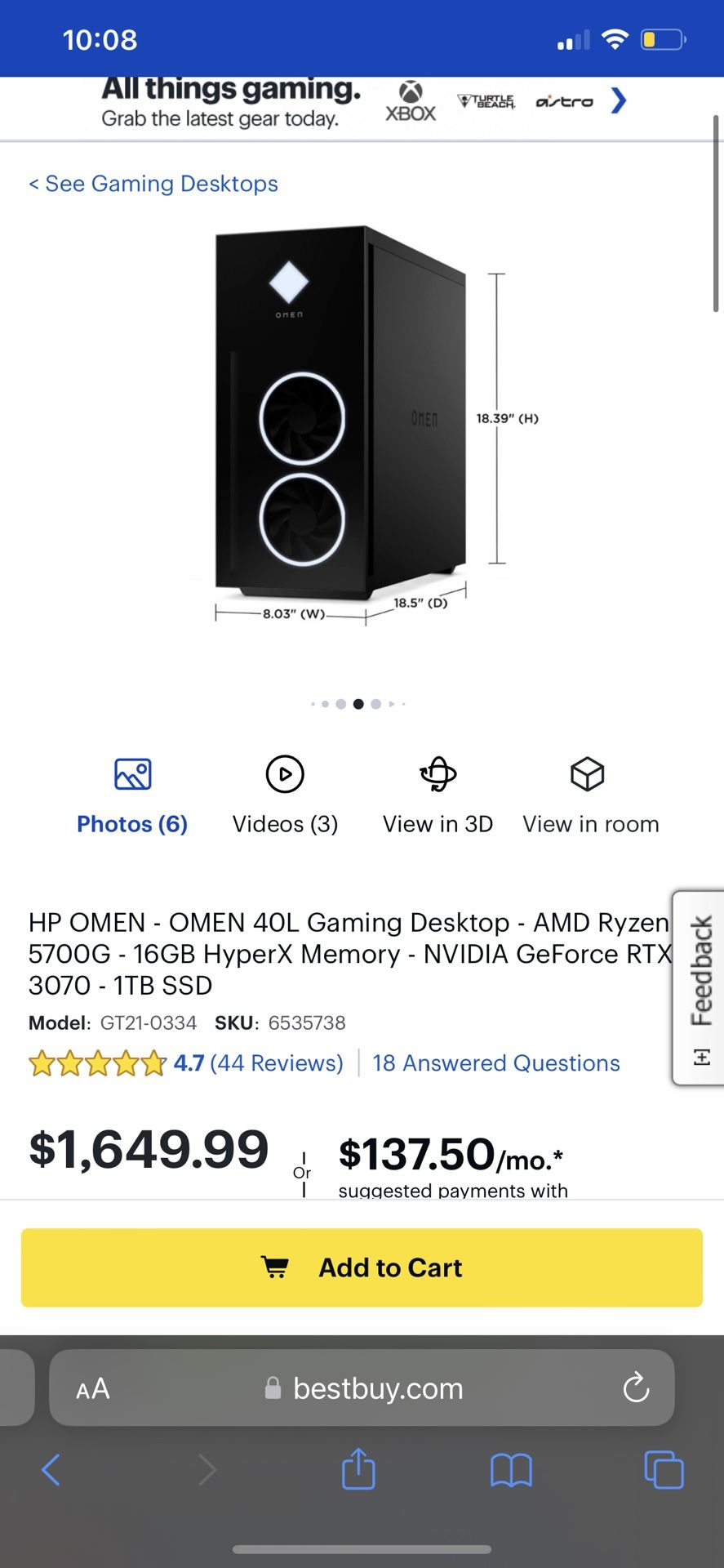Read the 4.7 (44 Reviews) ratings
Image resolution: width=724 pixels, height=1568 pixels.
click(258, 1063)
